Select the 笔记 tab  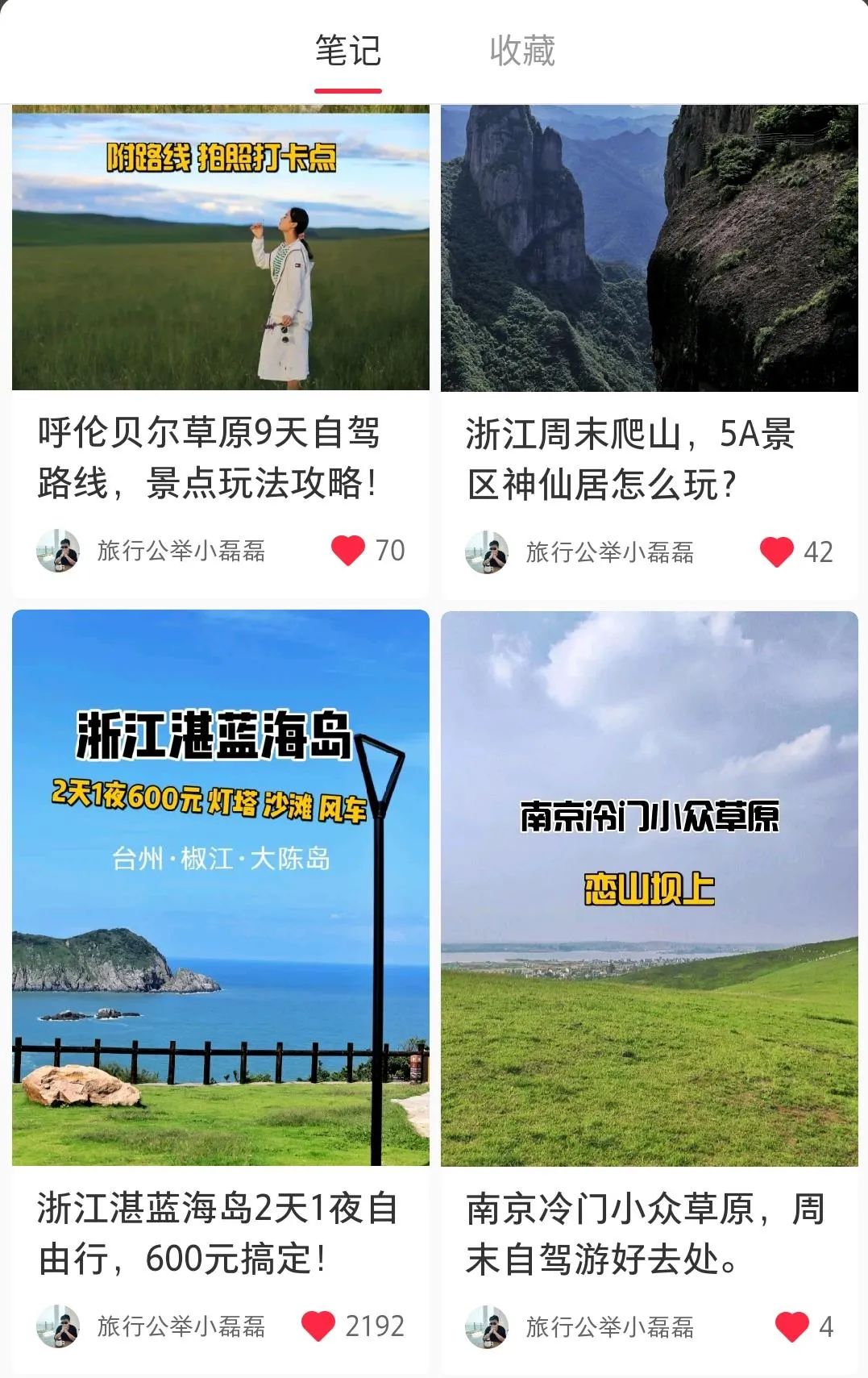pyautogui.click(x=347, y=51)
